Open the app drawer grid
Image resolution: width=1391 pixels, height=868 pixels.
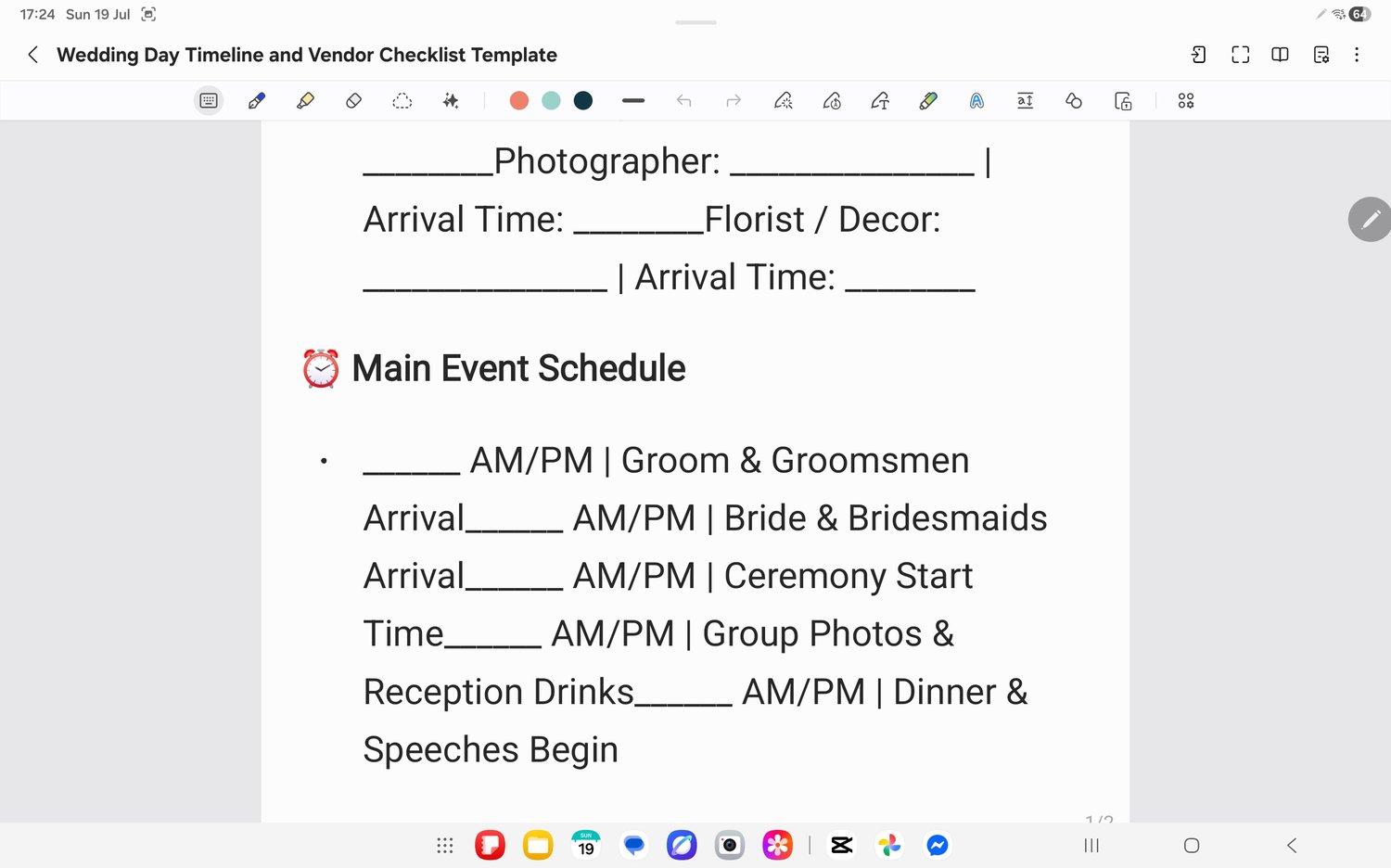coord(445,846)
